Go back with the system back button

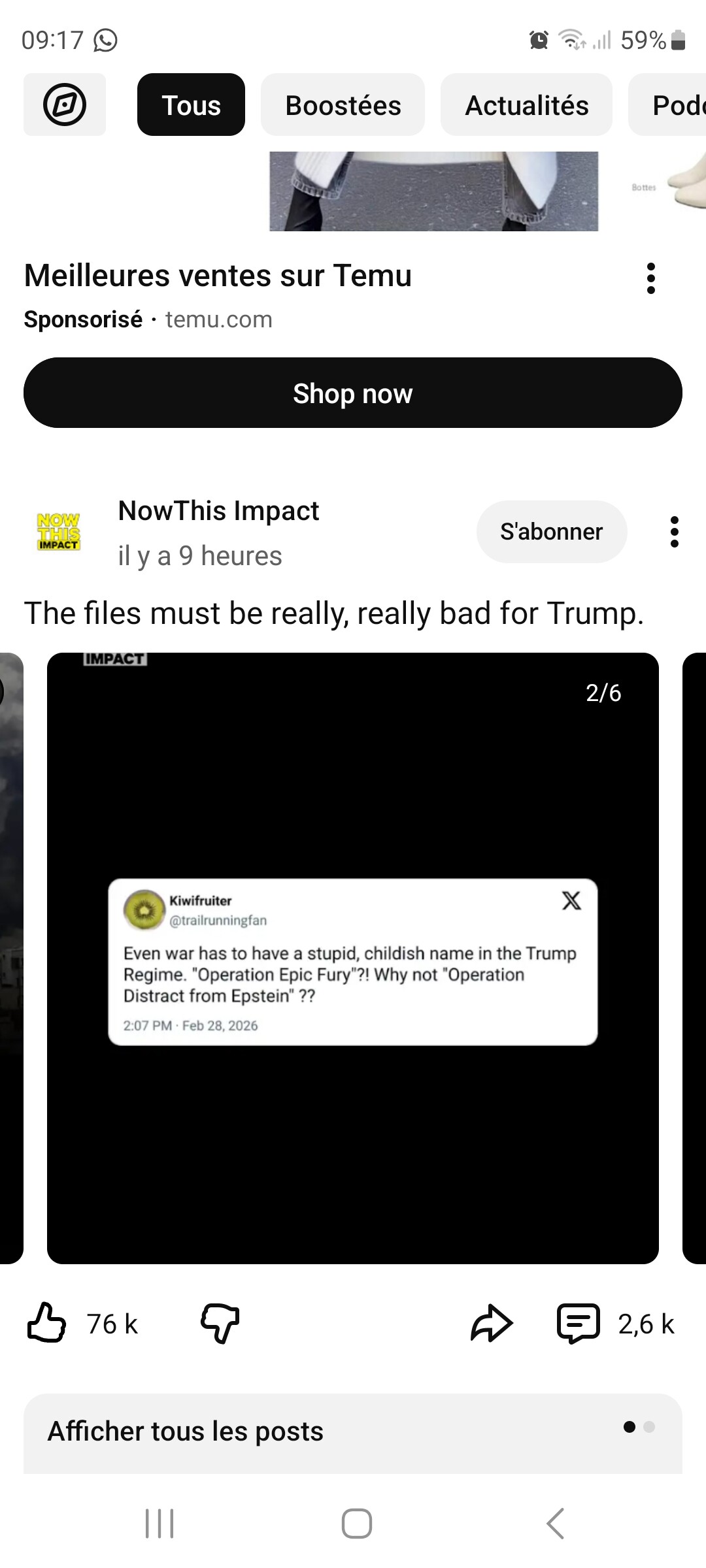pyautogui.click(x=555, y=1524)
